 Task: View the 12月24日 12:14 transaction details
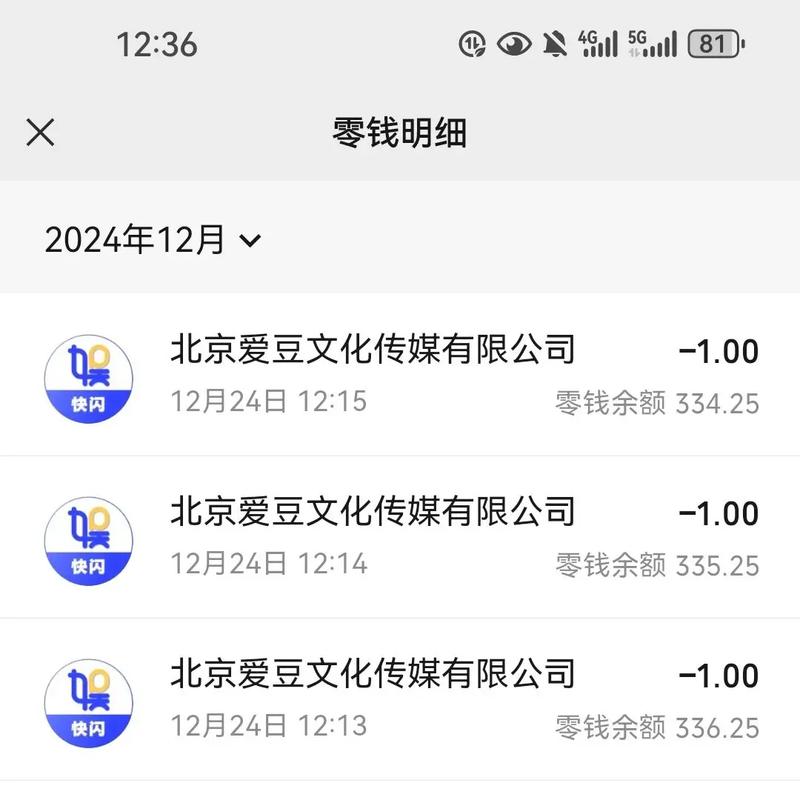coord(400,537)
